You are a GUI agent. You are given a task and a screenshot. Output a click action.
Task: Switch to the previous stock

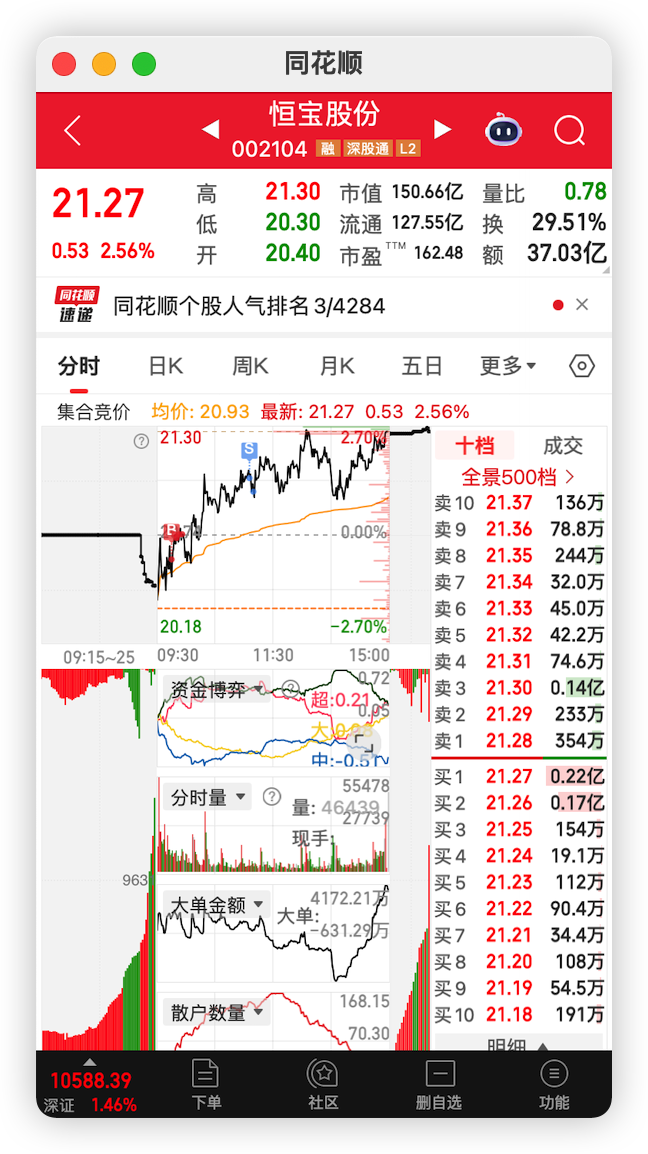tap(211, 130)
